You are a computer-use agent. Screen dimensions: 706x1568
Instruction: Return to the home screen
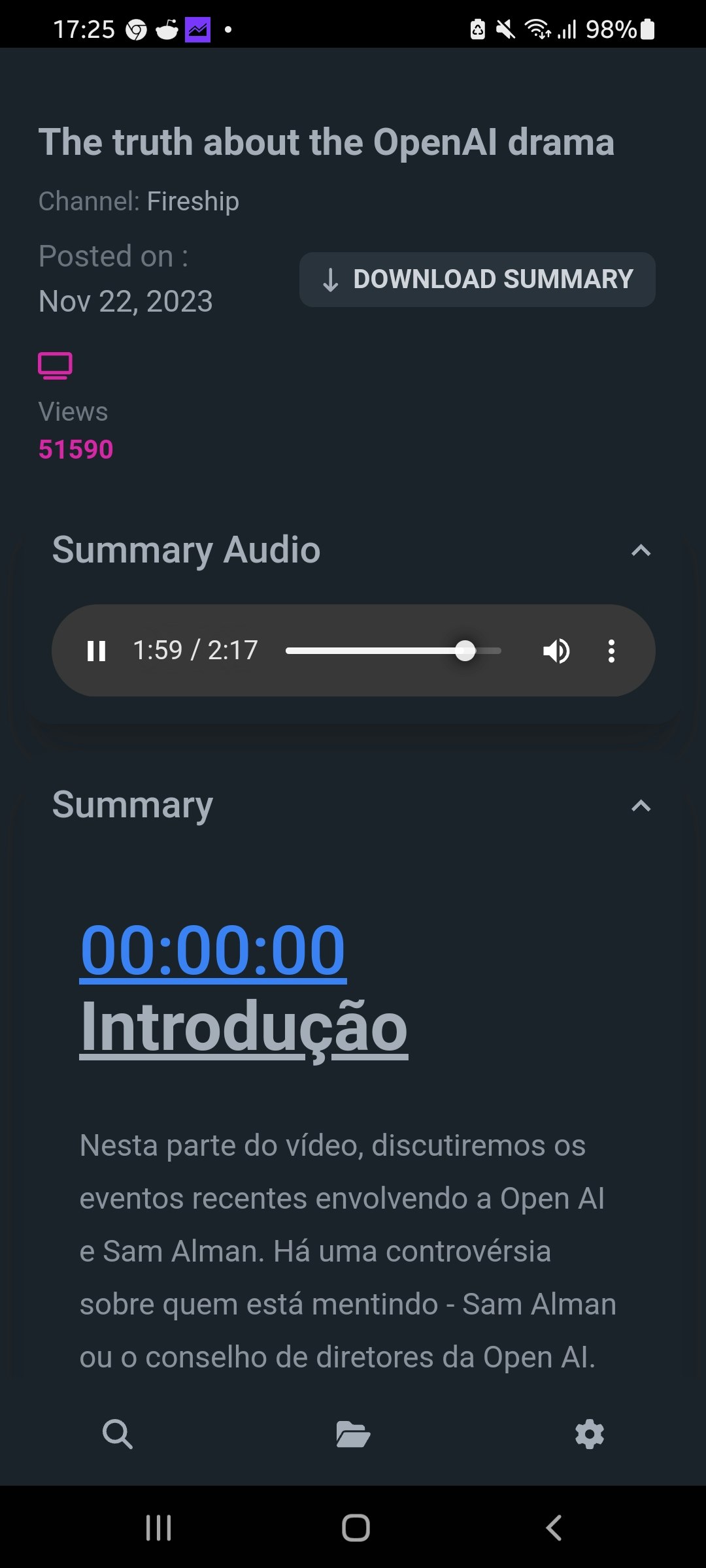tap(356, 1528)
